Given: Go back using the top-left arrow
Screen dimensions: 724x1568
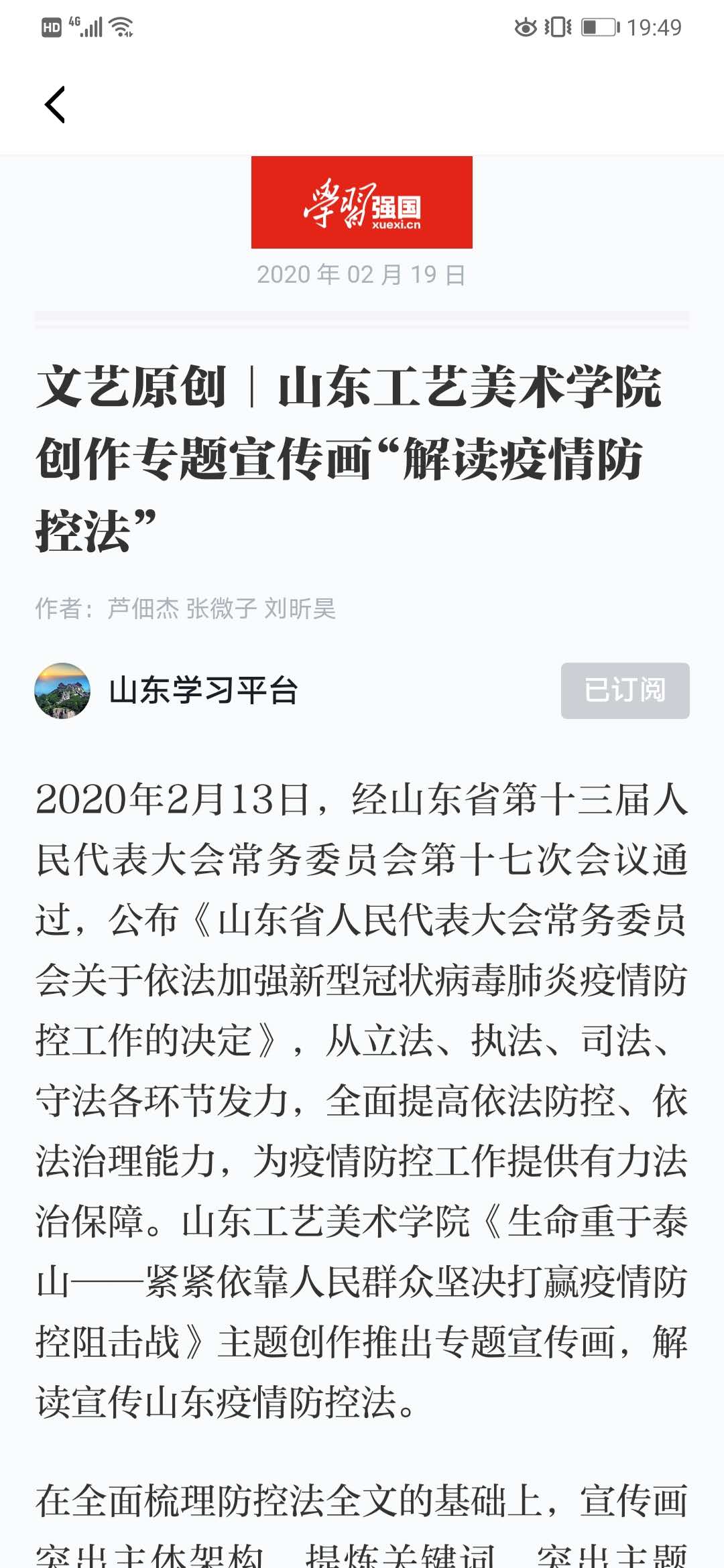Looking at the screenshot, I should (55, 105).
